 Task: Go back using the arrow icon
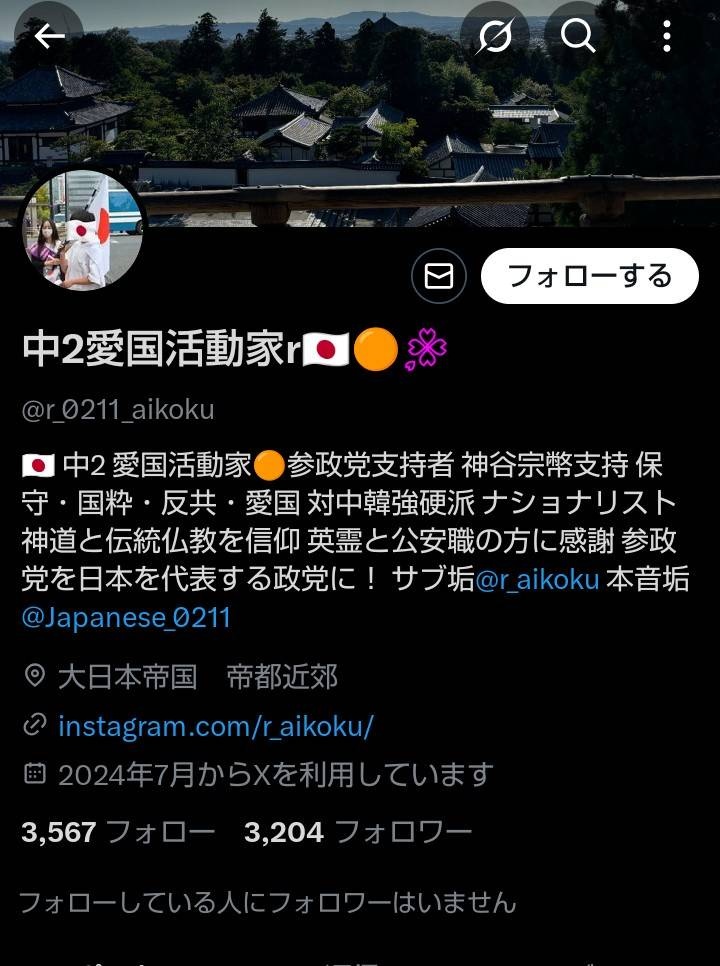coord(49,37)
